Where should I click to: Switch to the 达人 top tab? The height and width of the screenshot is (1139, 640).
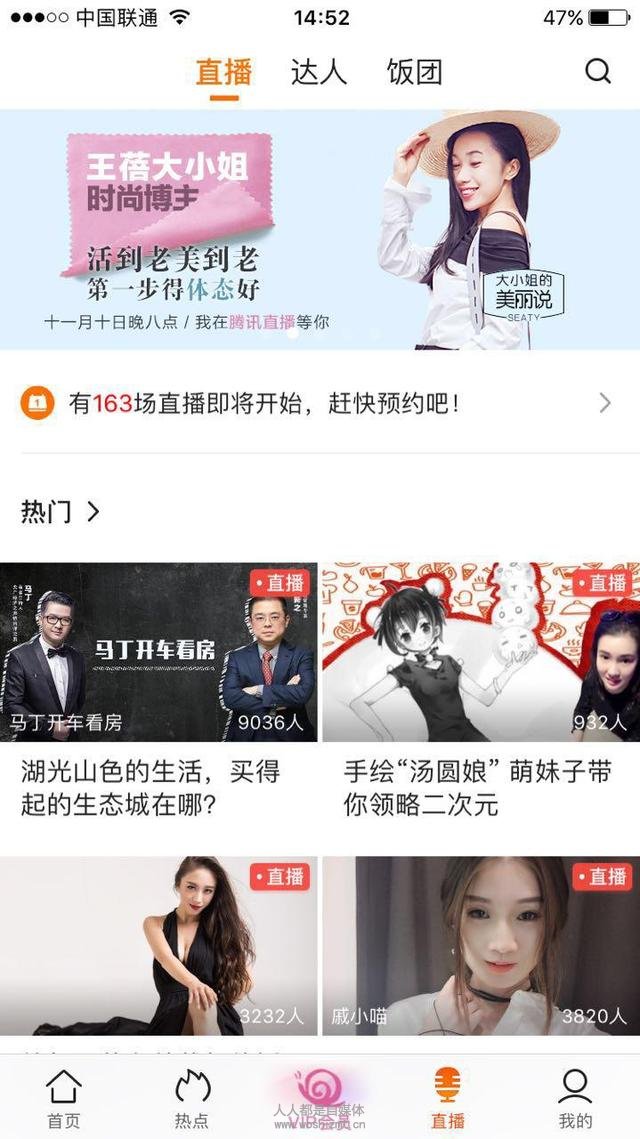pyautogui.click(x=318, y=72)
